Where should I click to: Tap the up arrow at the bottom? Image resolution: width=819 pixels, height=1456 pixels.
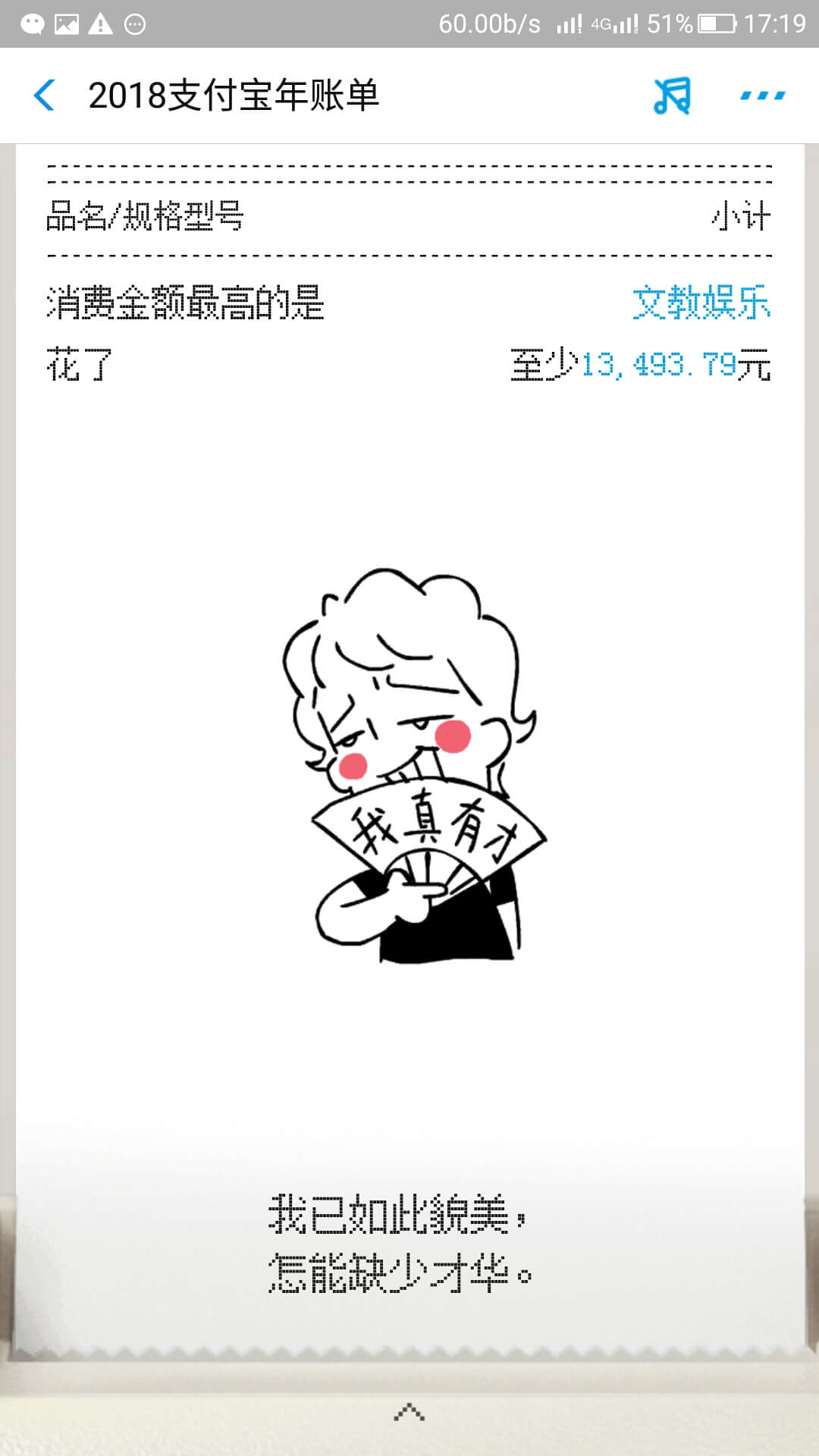click(409, 1412)
